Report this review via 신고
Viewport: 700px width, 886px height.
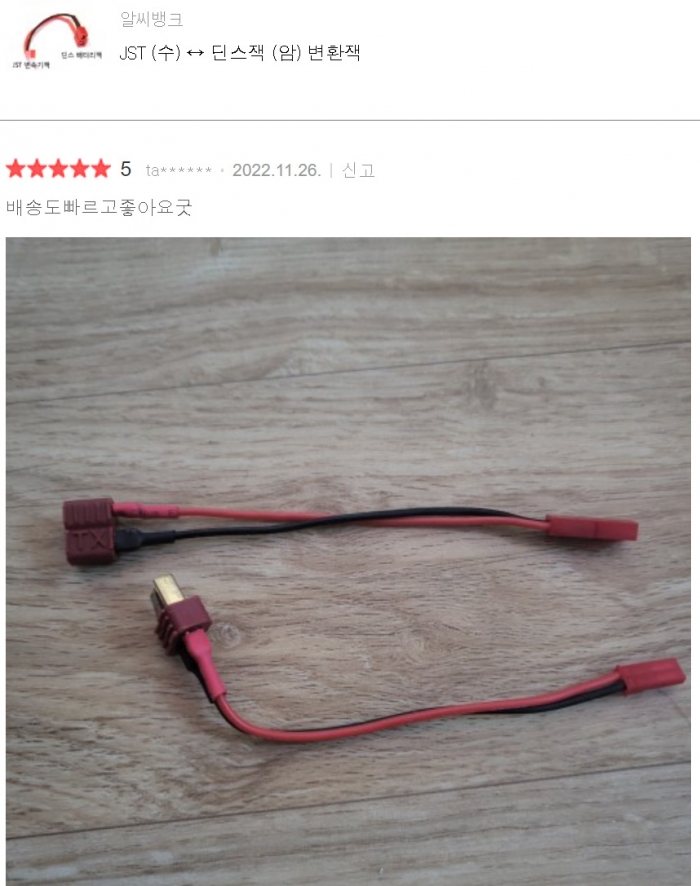[358, 170]
